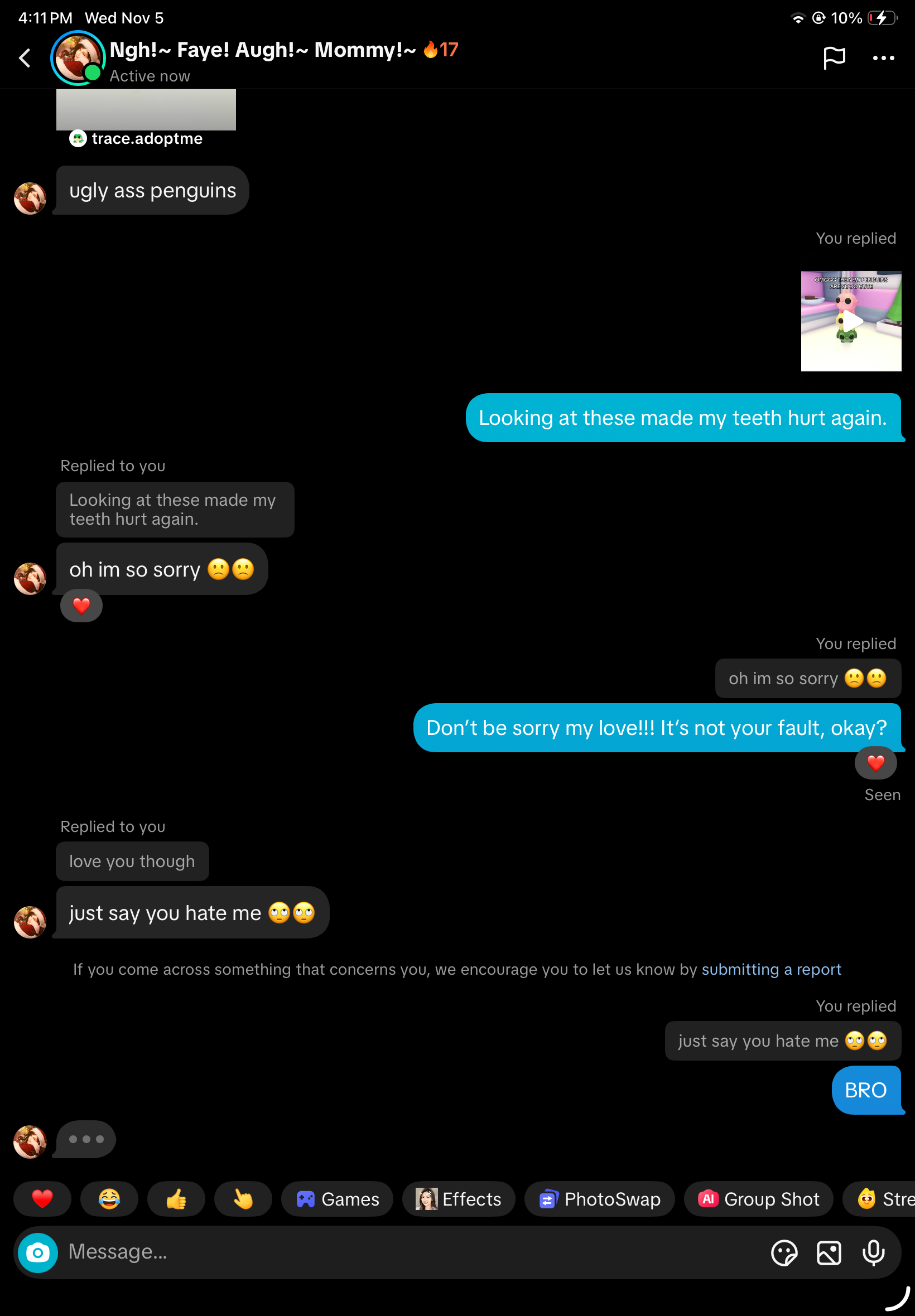Open the Games chip

(x=337, y=1198)
